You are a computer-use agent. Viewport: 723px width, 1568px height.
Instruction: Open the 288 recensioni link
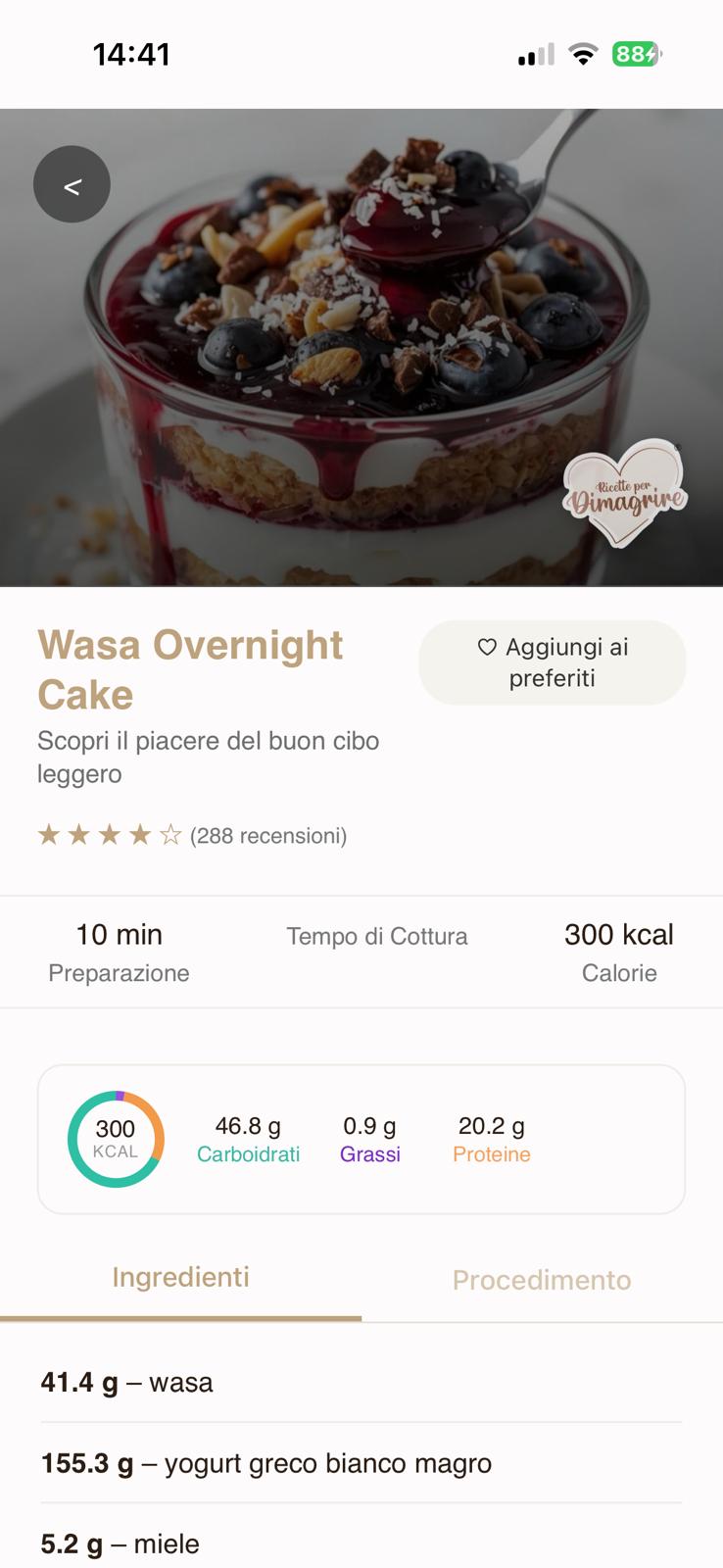(x=269, y=835)
